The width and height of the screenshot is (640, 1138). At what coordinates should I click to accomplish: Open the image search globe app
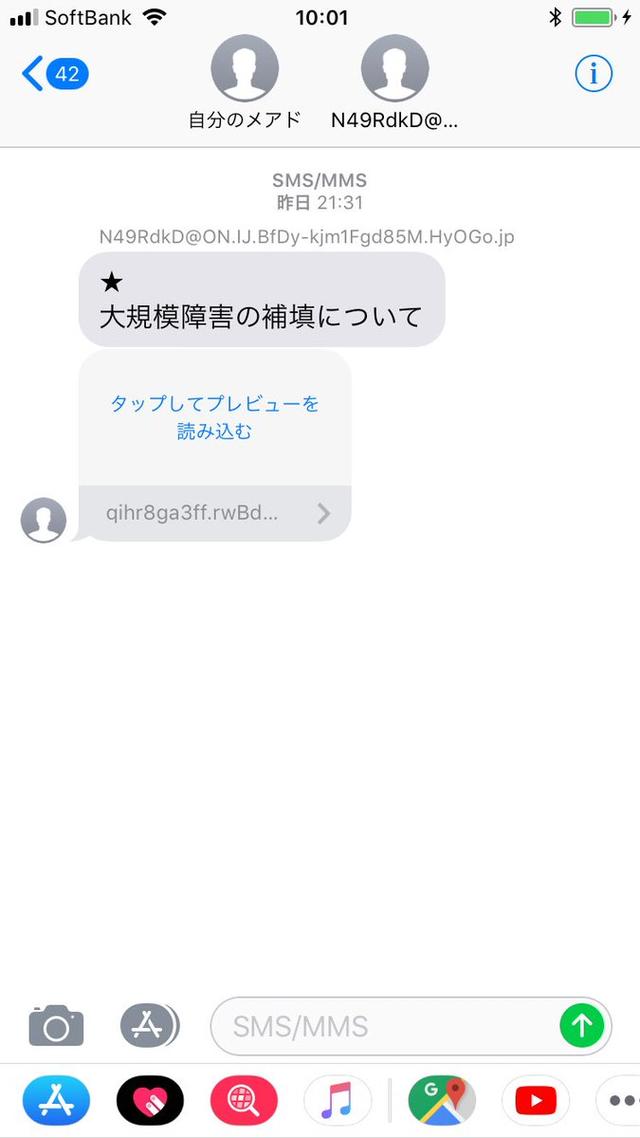coord(243,1102)
